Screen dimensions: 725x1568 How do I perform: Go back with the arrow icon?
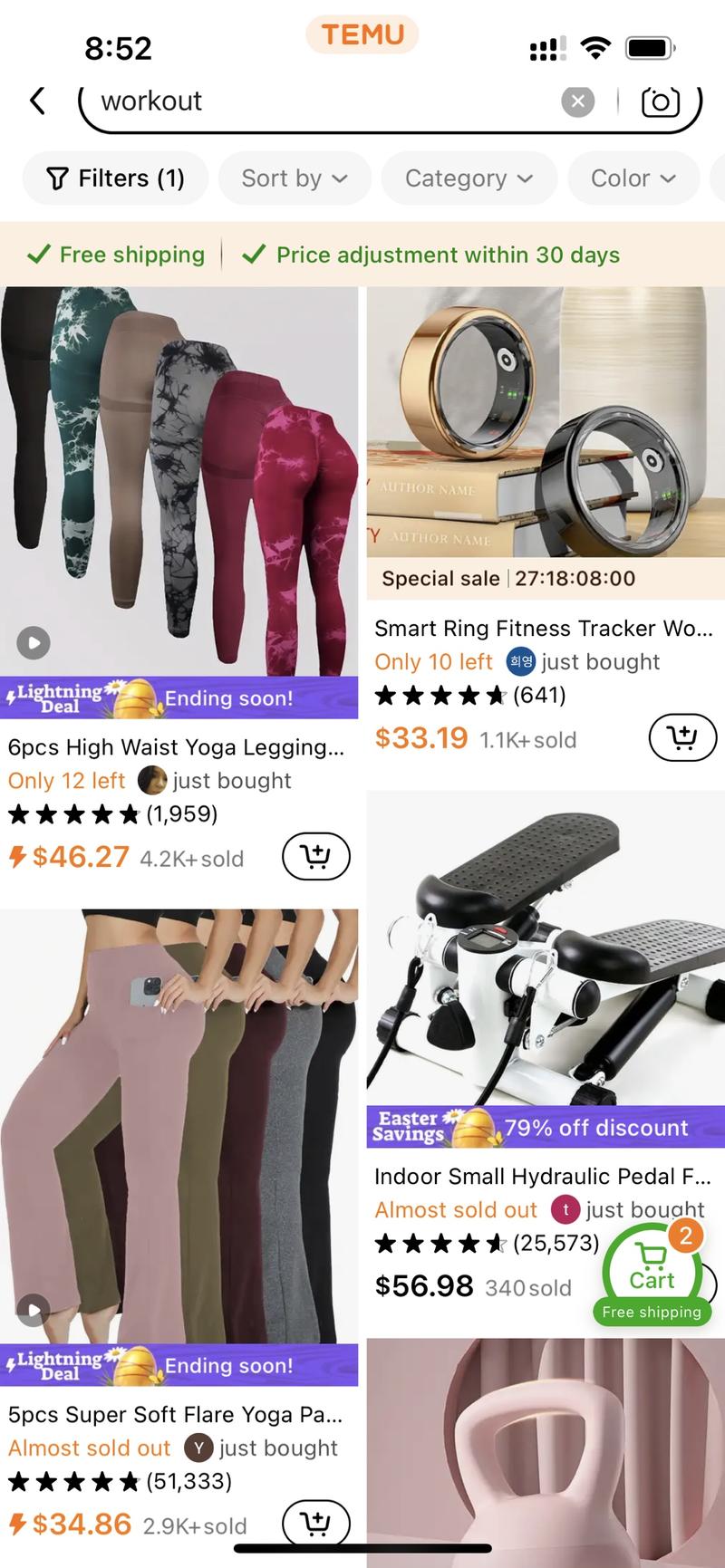37,101
